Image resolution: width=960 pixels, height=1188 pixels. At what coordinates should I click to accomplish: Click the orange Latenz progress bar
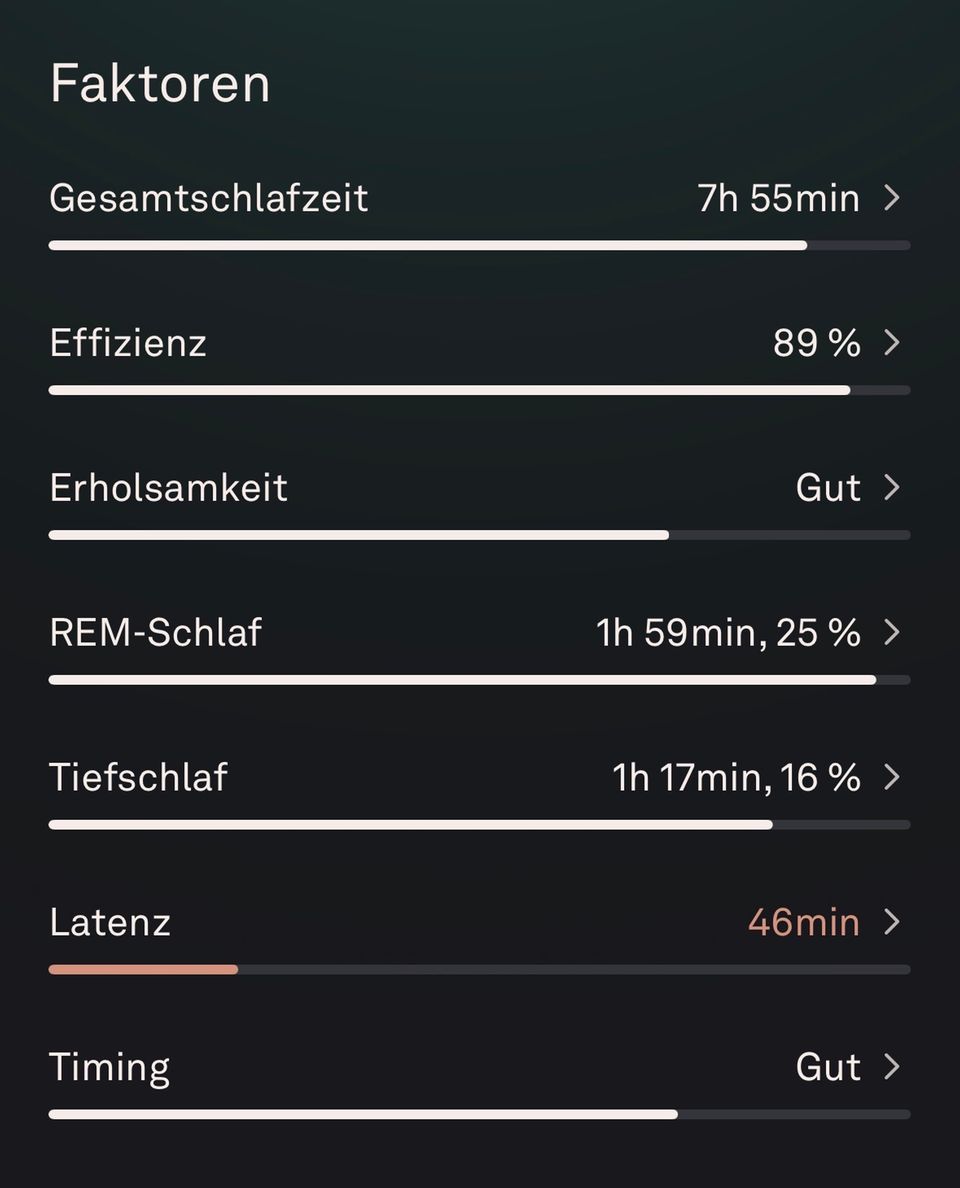coord(143,969)
